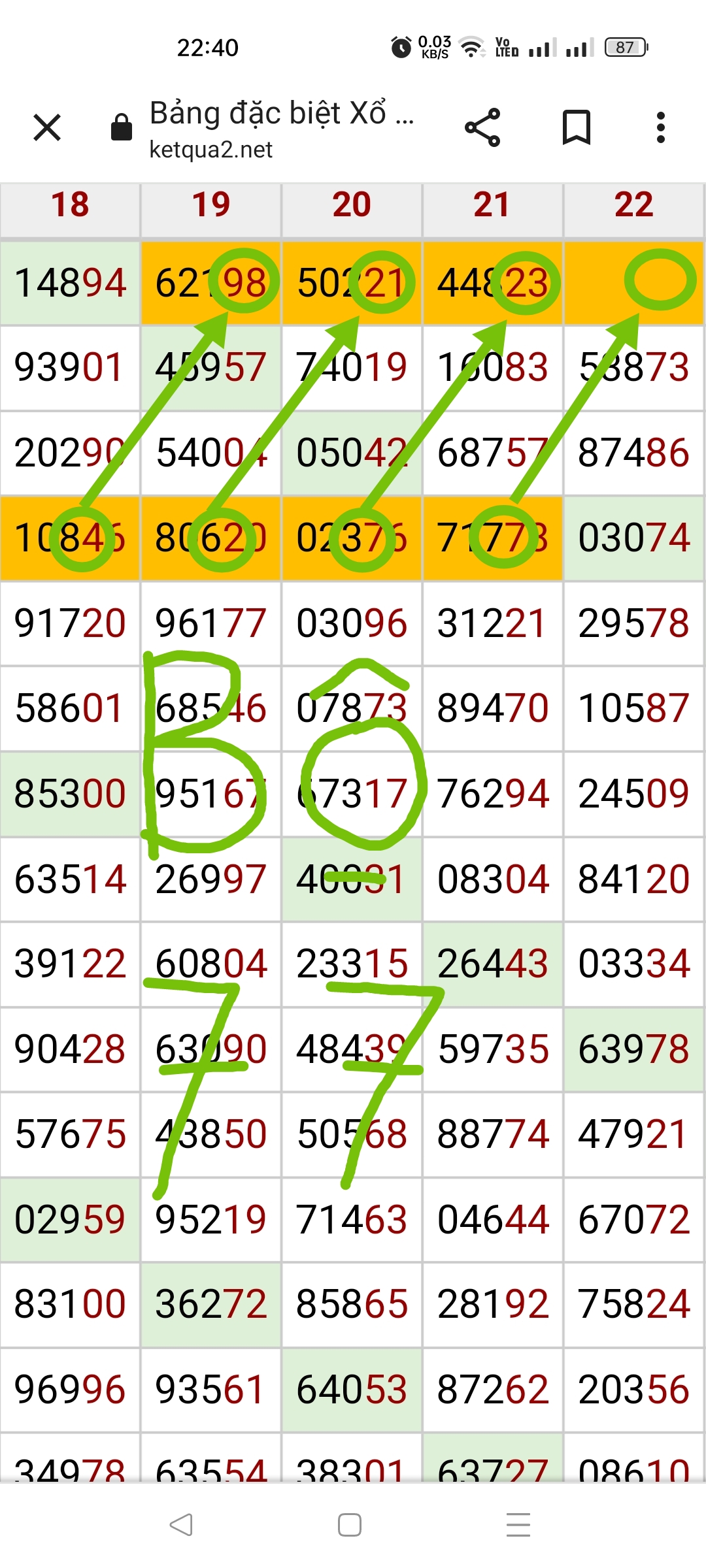Close the browser tab with X
The width and height of the screenshot is (706, 1568).
coord(47,127)
